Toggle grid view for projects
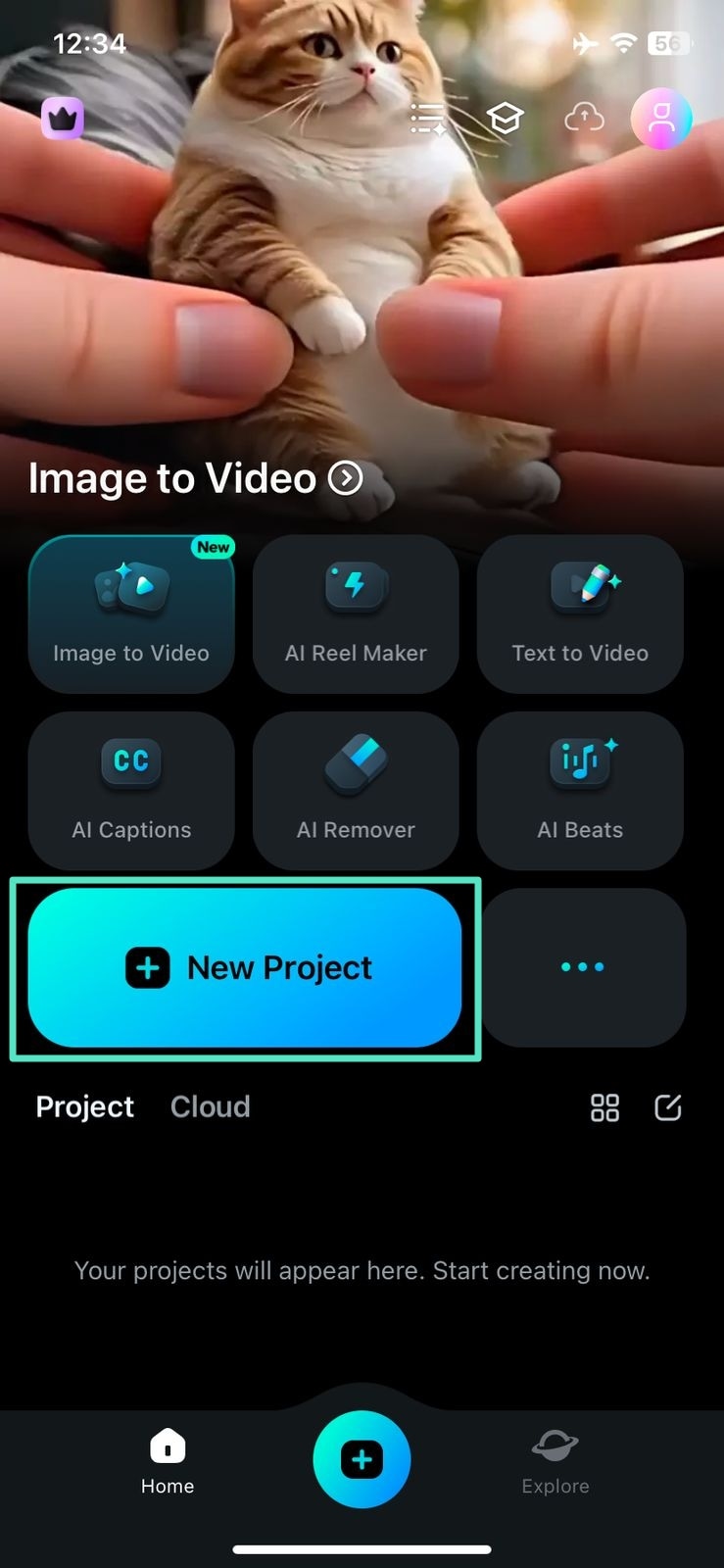Screen dimensions: 724x1568 (x=604, y=1107)
